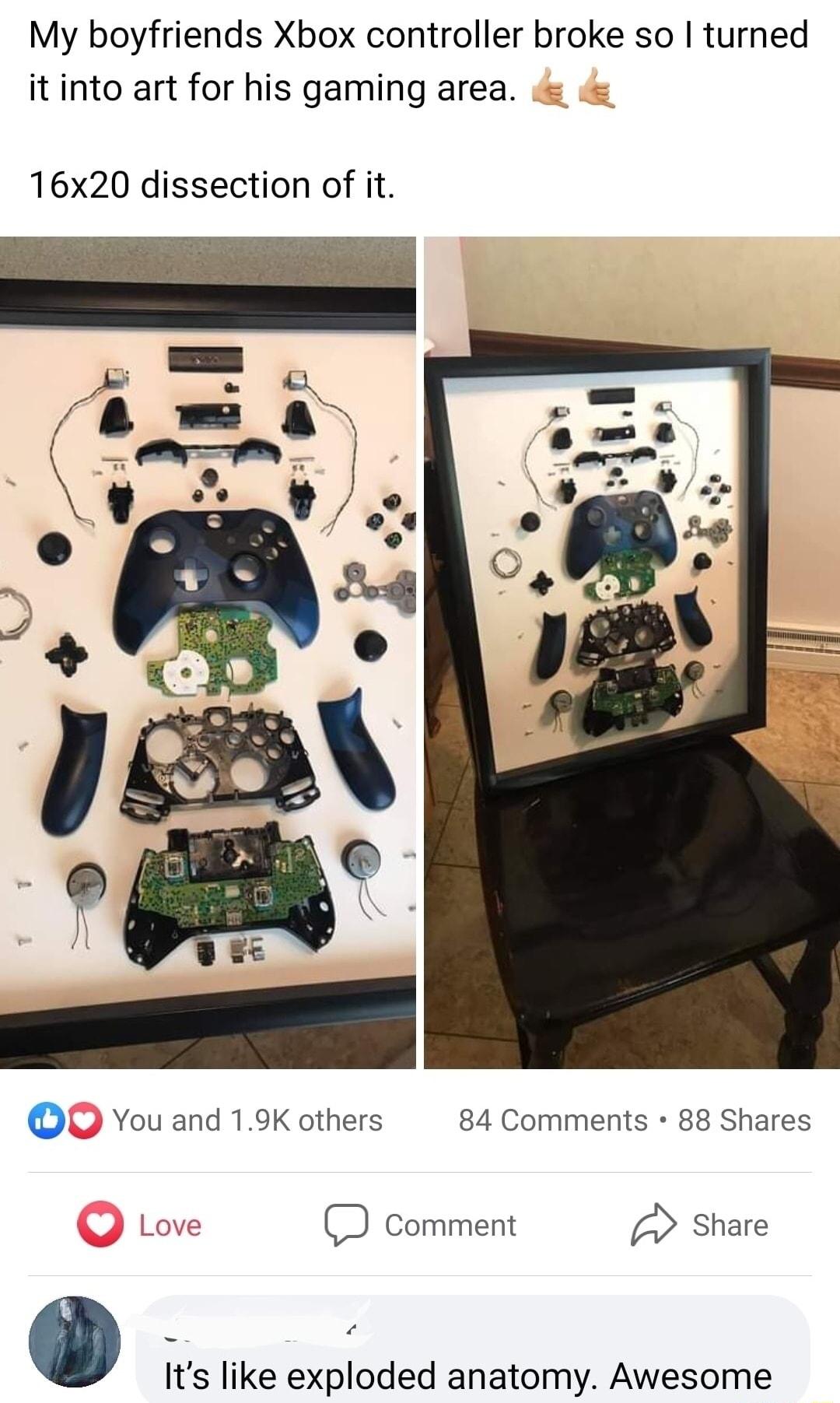
Task: Tap the Love reaction button
Action: pyautogui.click(x=140, y=1225)
